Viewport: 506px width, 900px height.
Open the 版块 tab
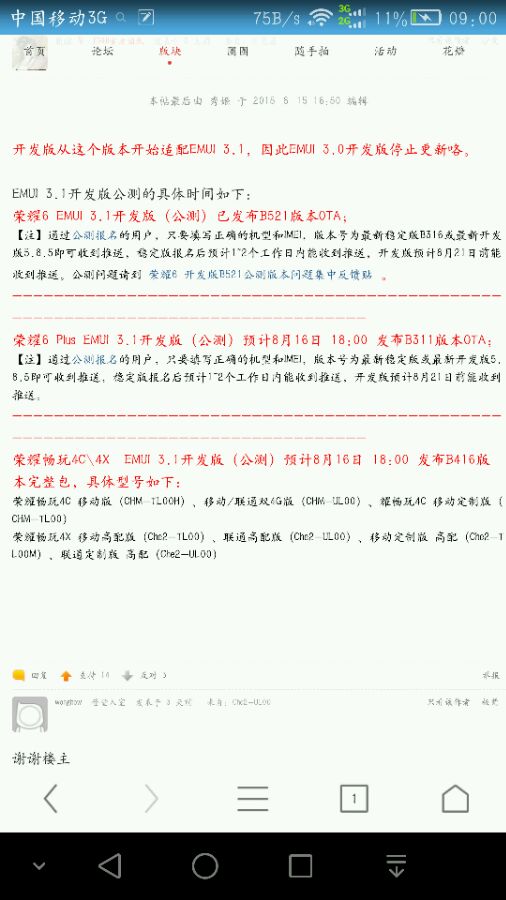click(170, 51)
